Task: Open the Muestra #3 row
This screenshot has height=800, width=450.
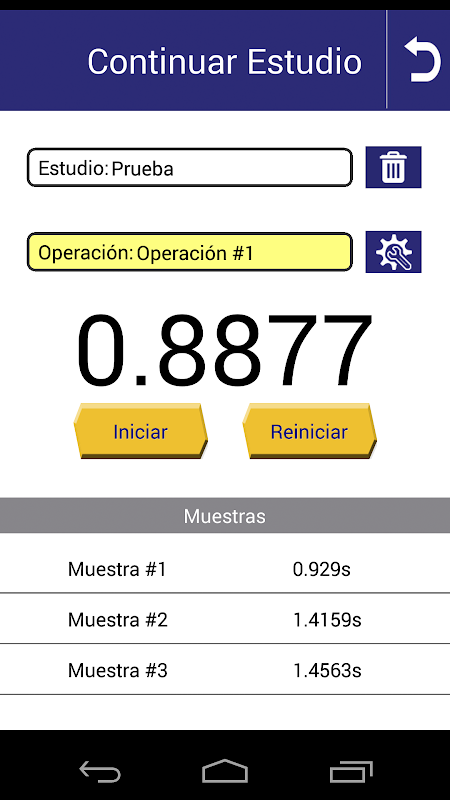Action: (225, 669)
